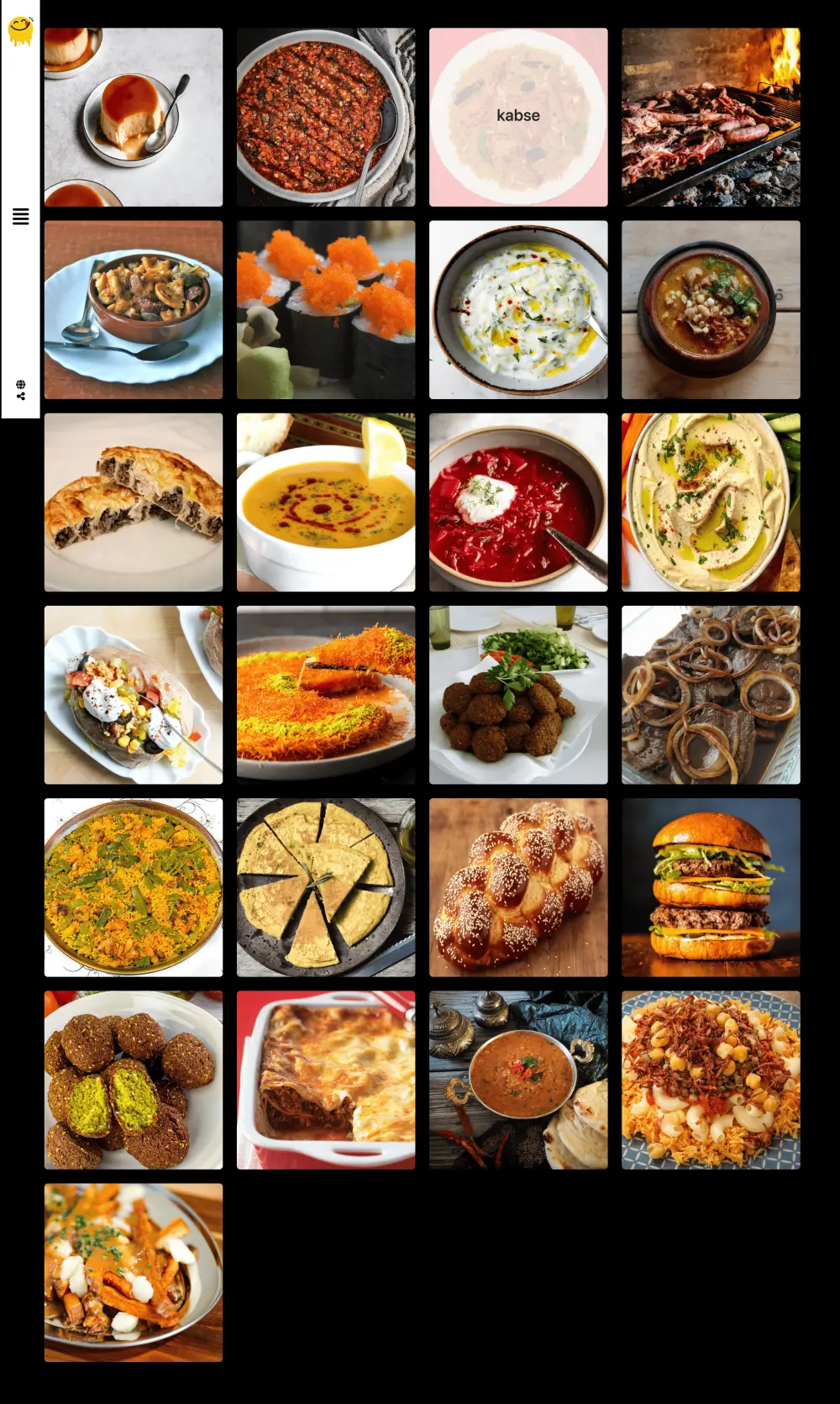This screenshot has height=1404, width=840.
Task: Tap the globe language icon
Action: tap(21, 384)
